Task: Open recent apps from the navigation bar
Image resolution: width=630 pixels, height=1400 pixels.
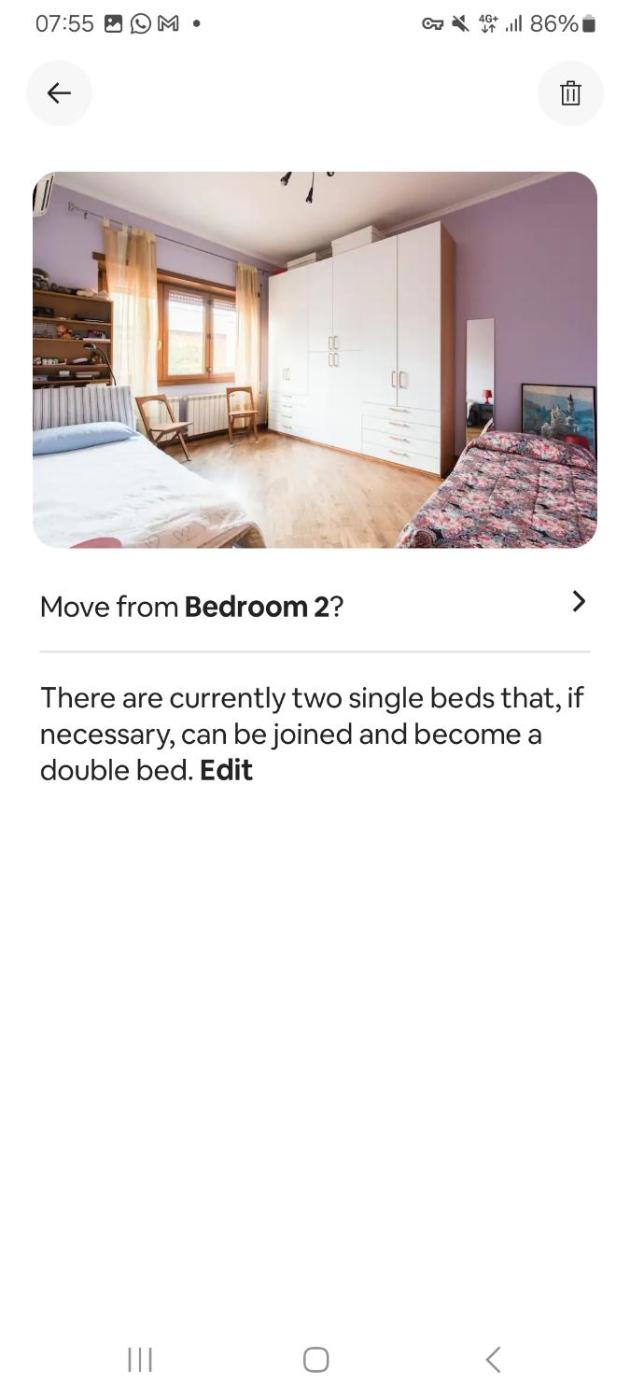Action: click(x=139, y=1359)
